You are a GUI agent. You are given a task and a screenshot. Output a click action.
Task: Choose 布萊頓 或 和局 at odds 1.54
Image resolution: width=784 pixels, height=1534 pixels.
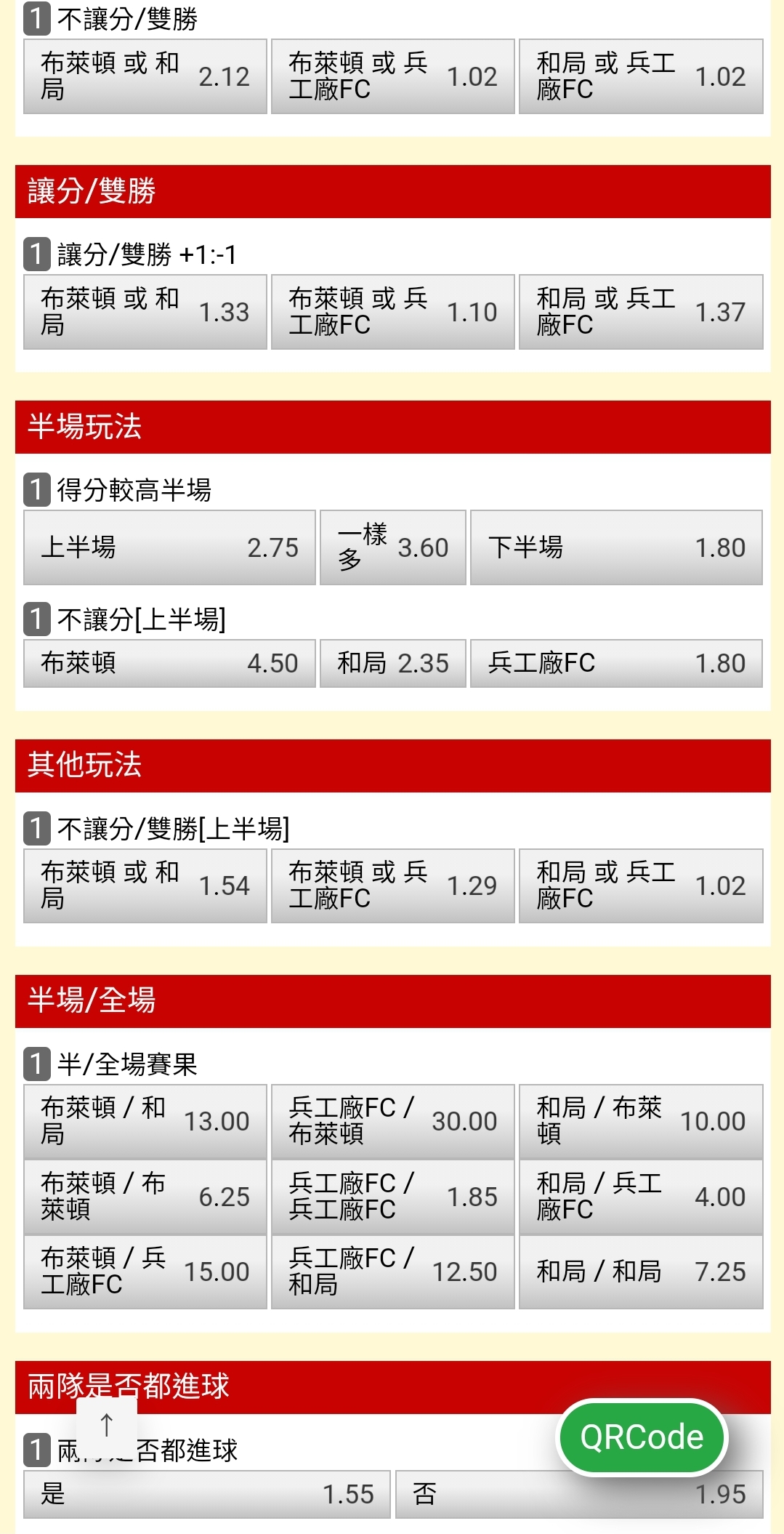pyautogui.click(x=145, y=886)
